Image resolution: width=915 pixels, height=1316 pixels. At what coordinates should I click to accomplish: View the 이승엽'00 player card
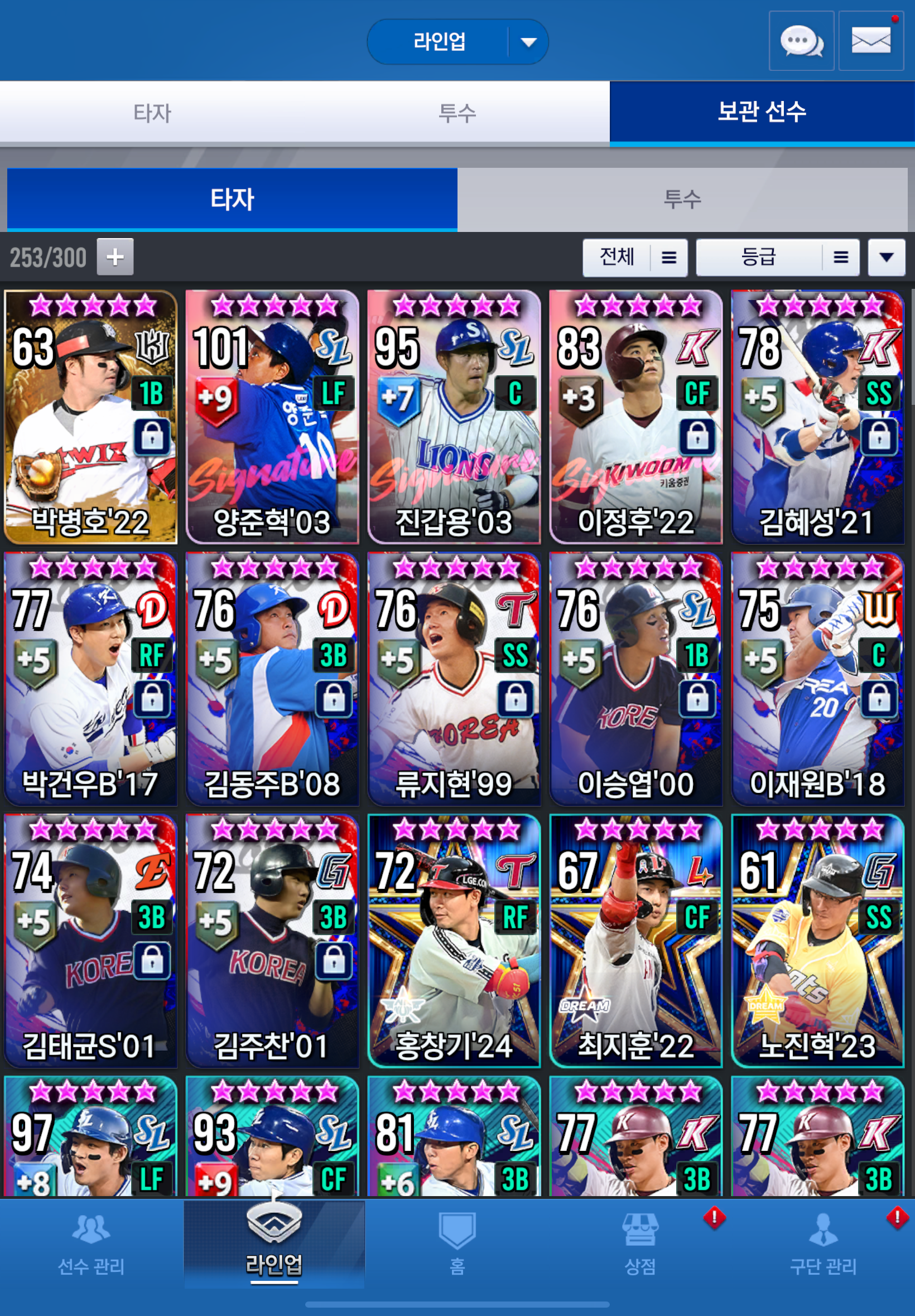point(635,679)
